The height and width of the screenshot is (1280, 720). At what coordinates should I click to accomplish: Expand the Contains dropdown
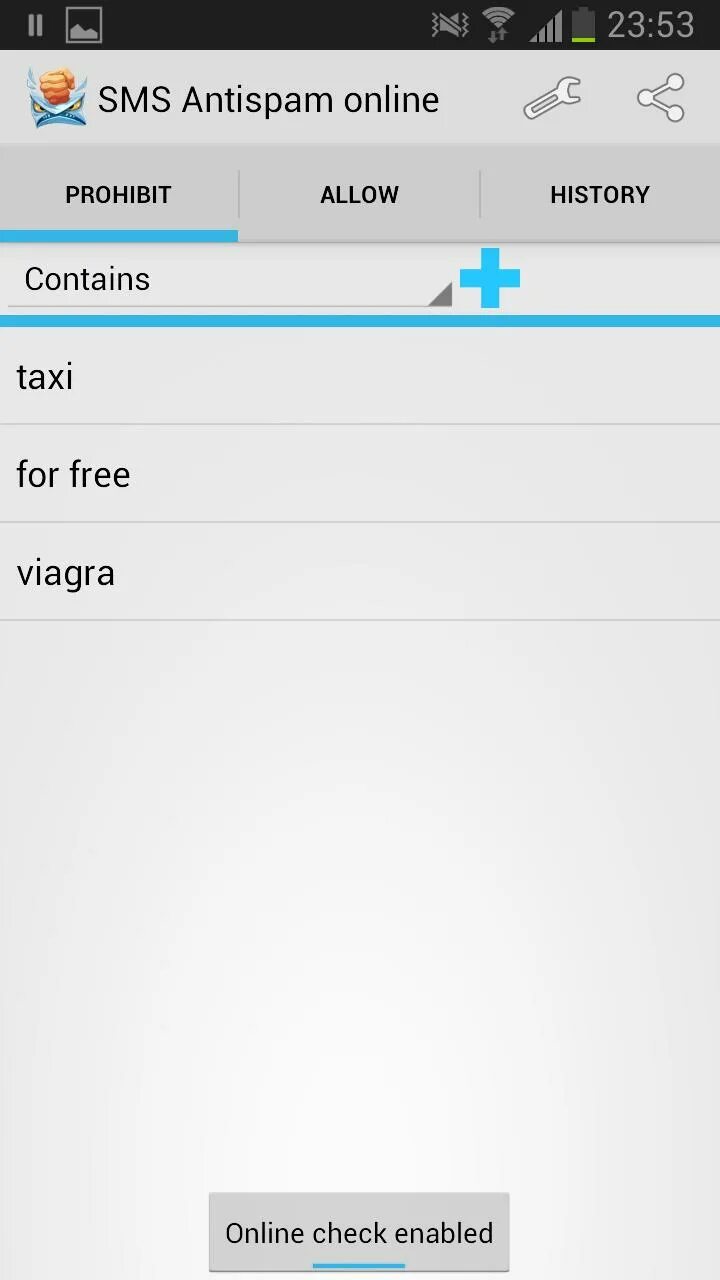click(230, 280)
